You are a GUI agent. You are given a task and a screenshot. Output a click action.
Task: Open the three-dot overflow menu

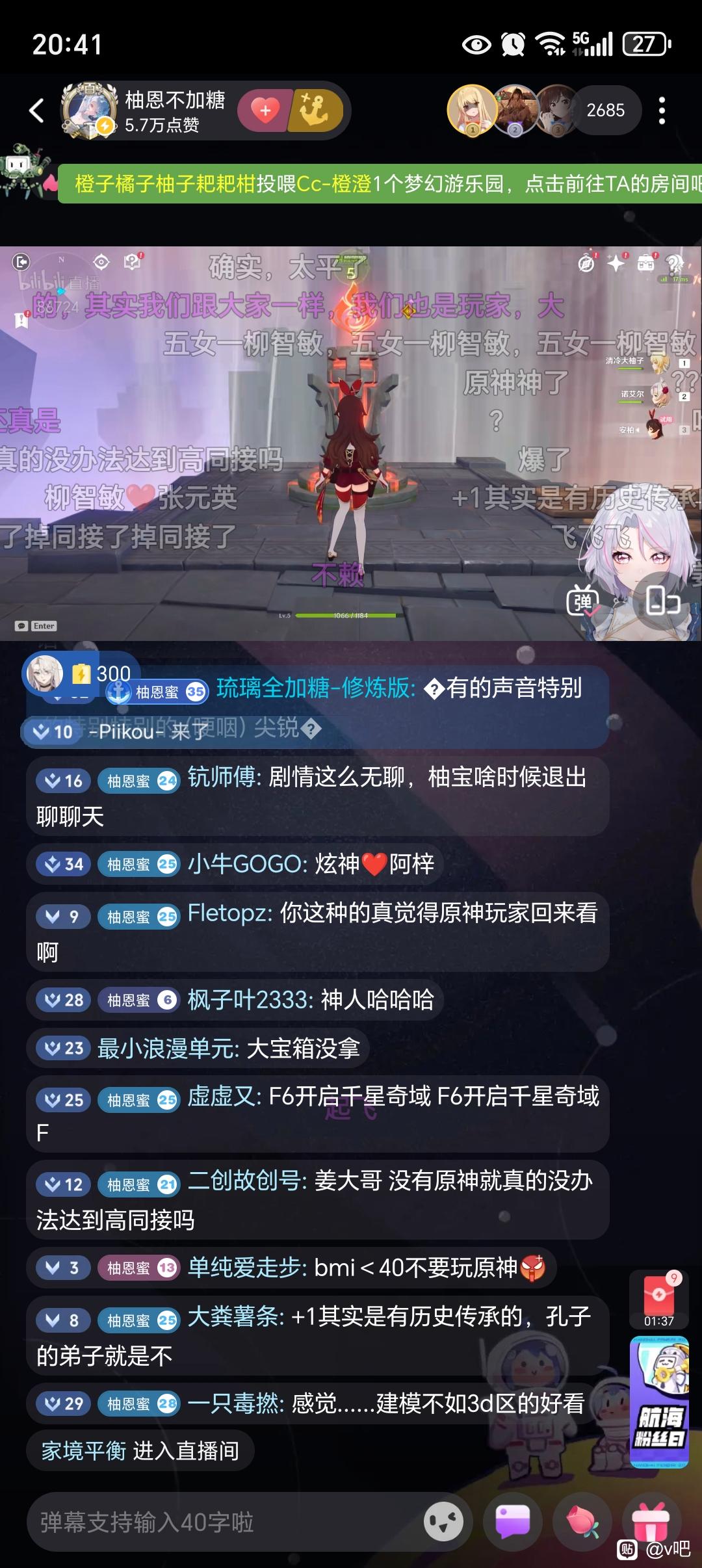pyautogui.click(x=662, y=111)
